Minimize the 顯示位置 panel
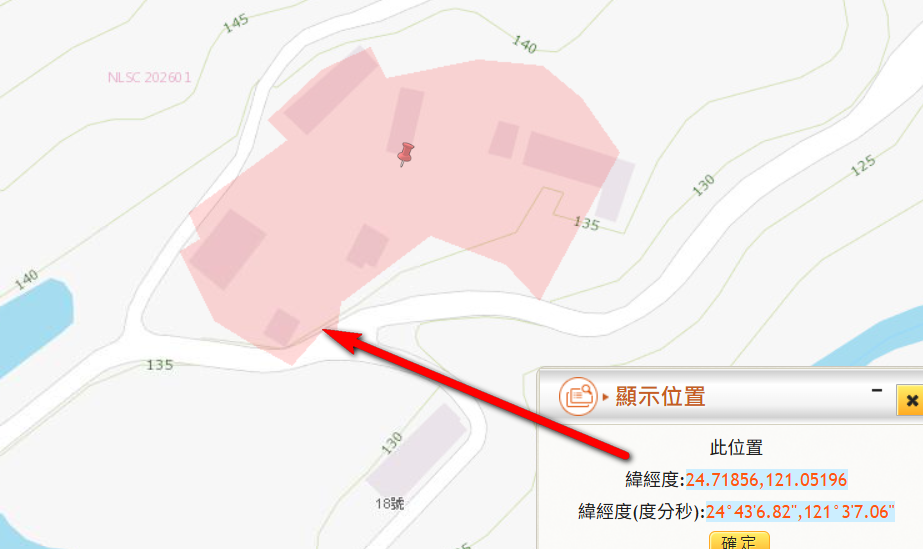923x549 pixels. (x=876, y=391)
